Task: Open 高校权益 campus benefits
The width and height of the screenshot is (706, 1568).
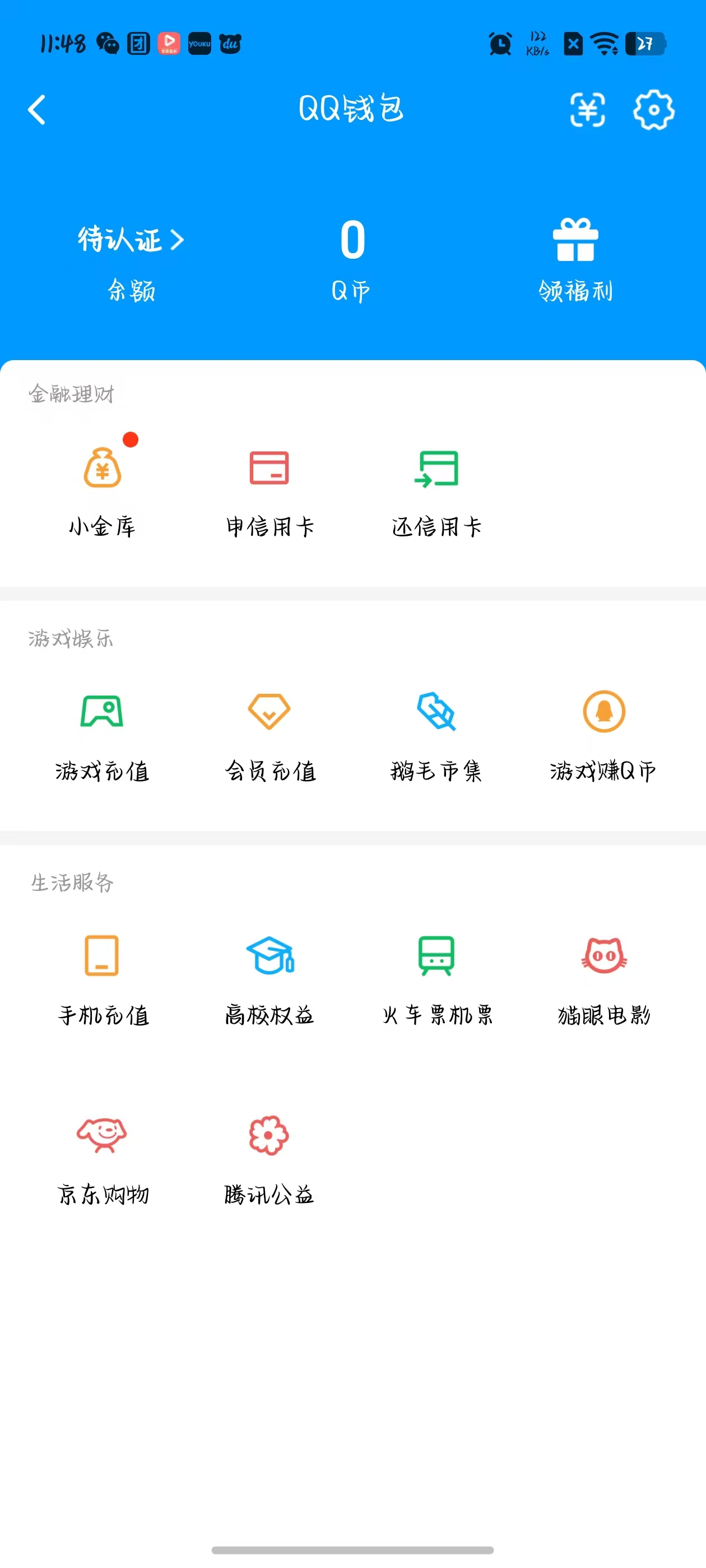Action: click(x=270, y=977)
